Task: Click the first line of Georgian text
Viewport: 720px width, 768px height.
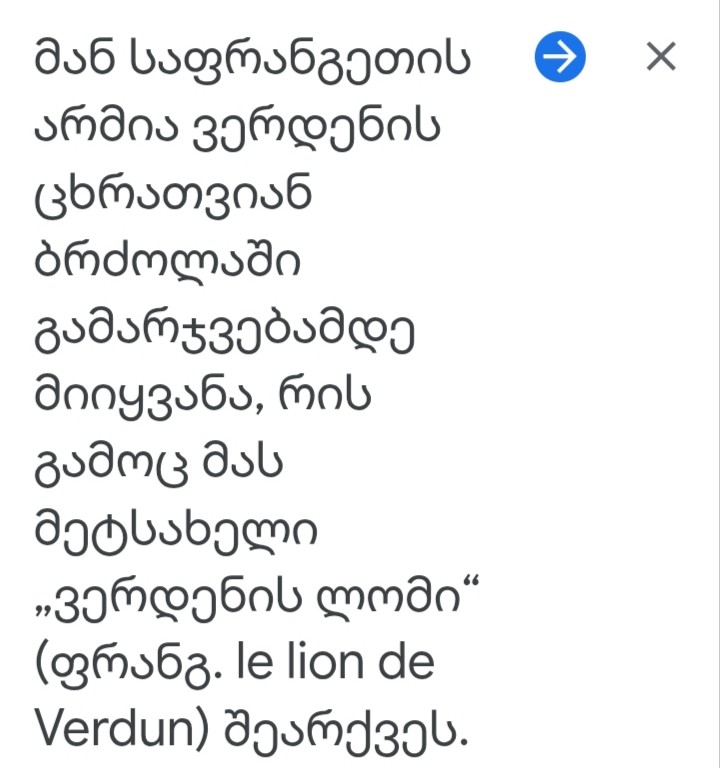Action: (250, 58)
